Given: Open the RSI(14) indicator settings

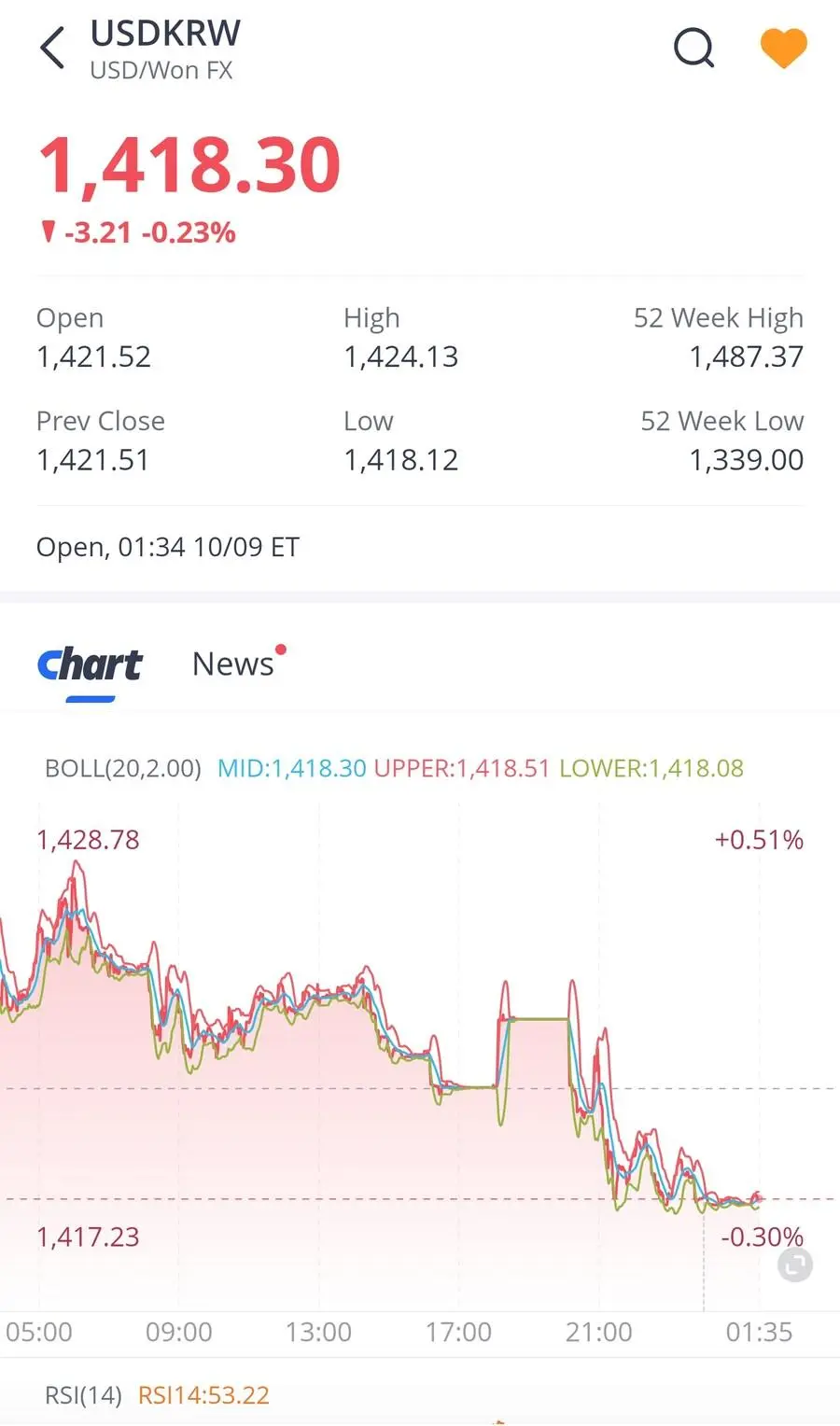Looking at the screenshot, I should (84, 1395).
